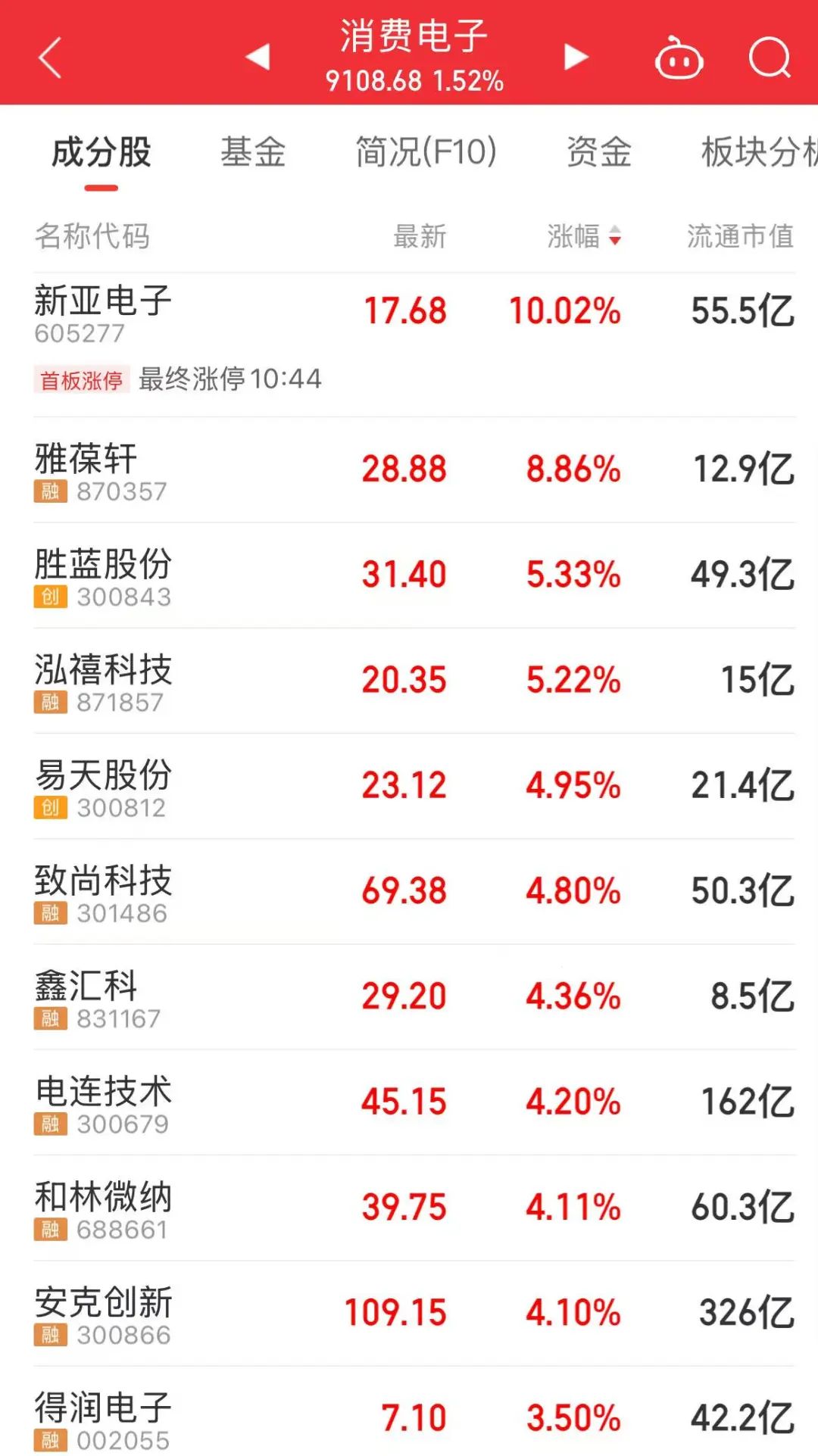Open stock 泓禧科技 871857
This screenshot has height=1456, width=818.
click(x=414, y=680)
